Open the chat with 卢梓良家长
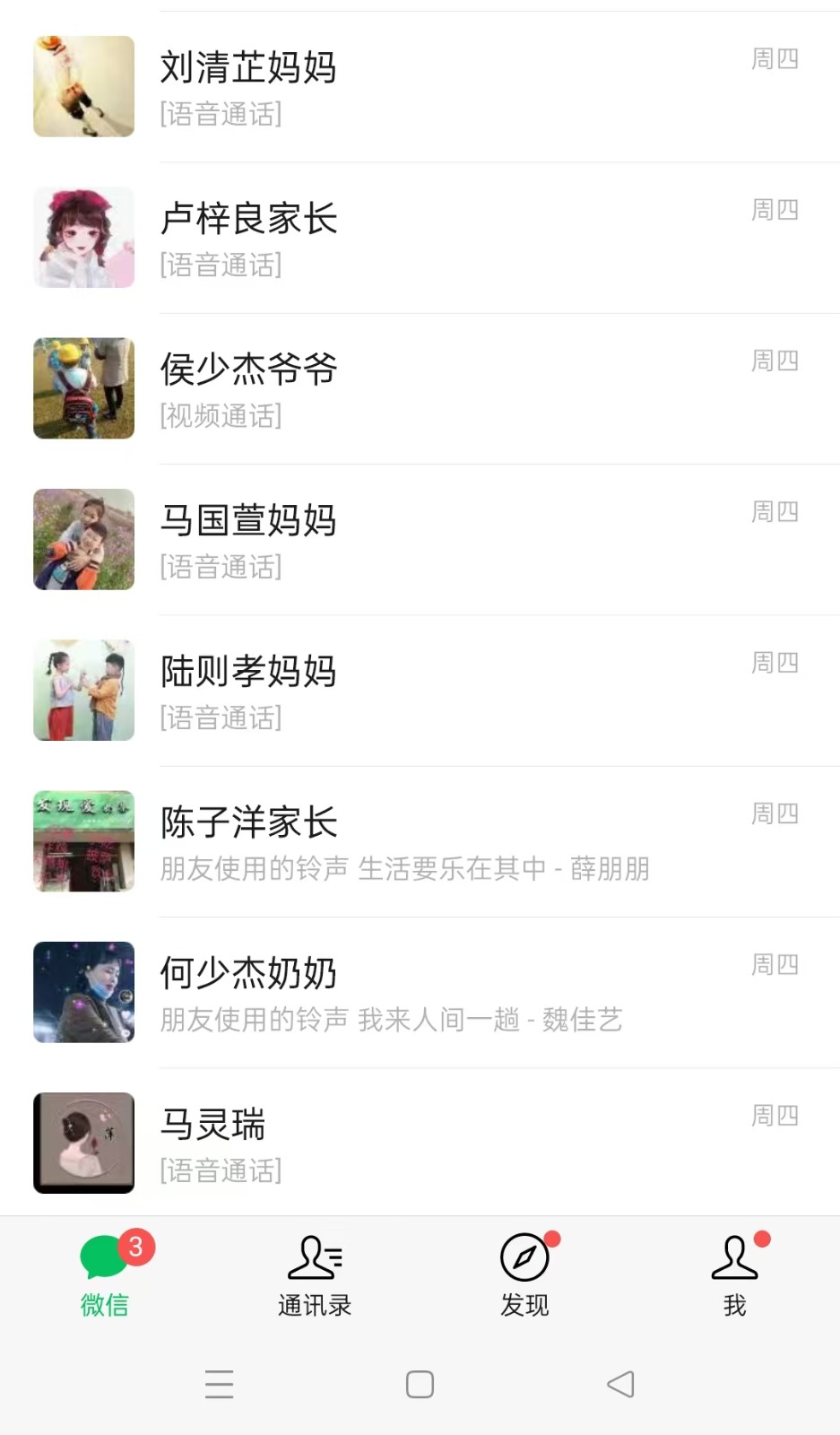 click(x=420, y=238)
